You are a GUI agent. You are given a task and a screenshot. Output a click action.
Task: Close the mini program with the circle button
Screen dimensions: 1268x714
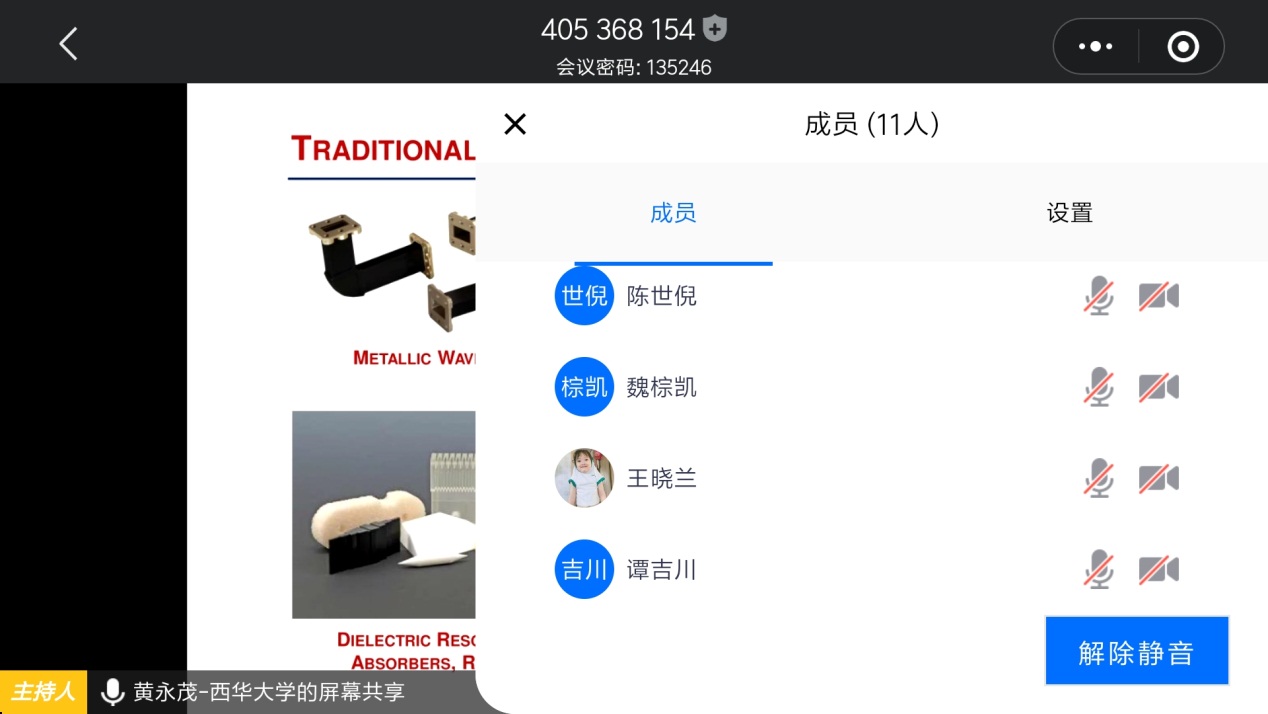tap(1182, 46)
